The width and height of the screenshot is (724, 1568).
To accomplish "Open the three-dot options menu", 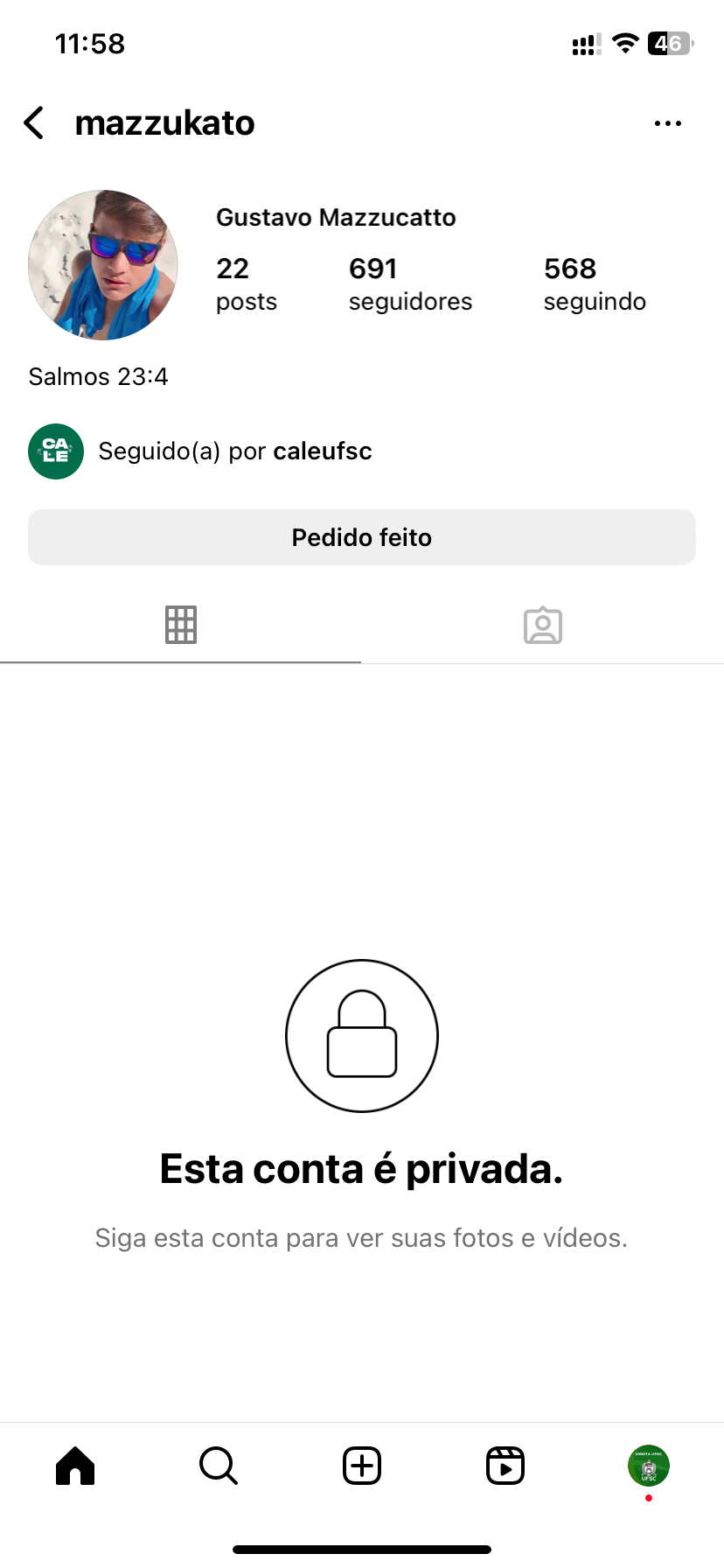I will [667, 123].
